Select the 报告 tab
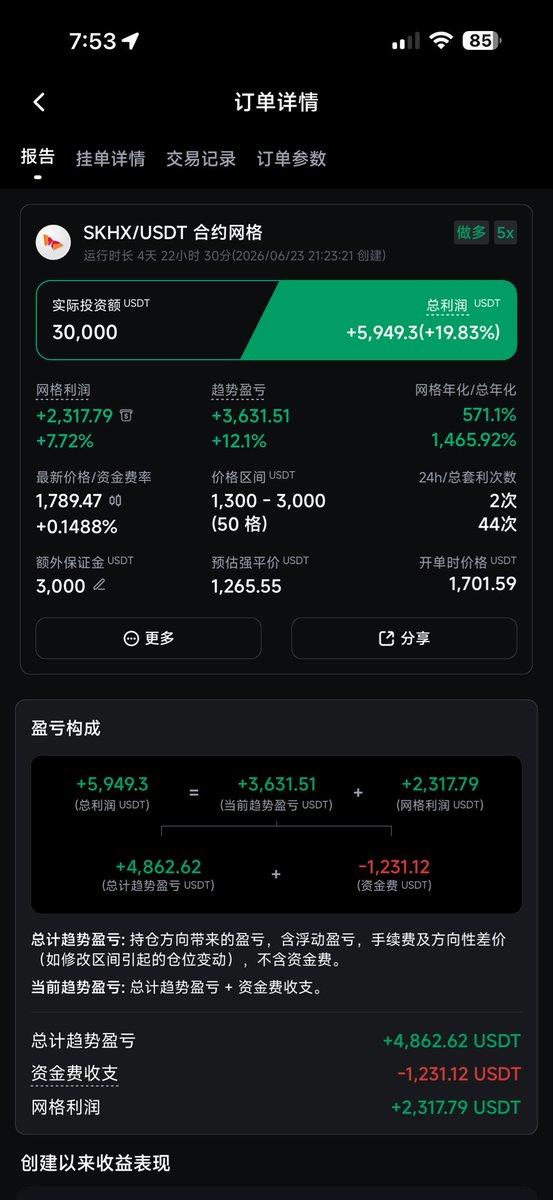Viewport: 553px width, 1200px height. [x=38, y=157]
